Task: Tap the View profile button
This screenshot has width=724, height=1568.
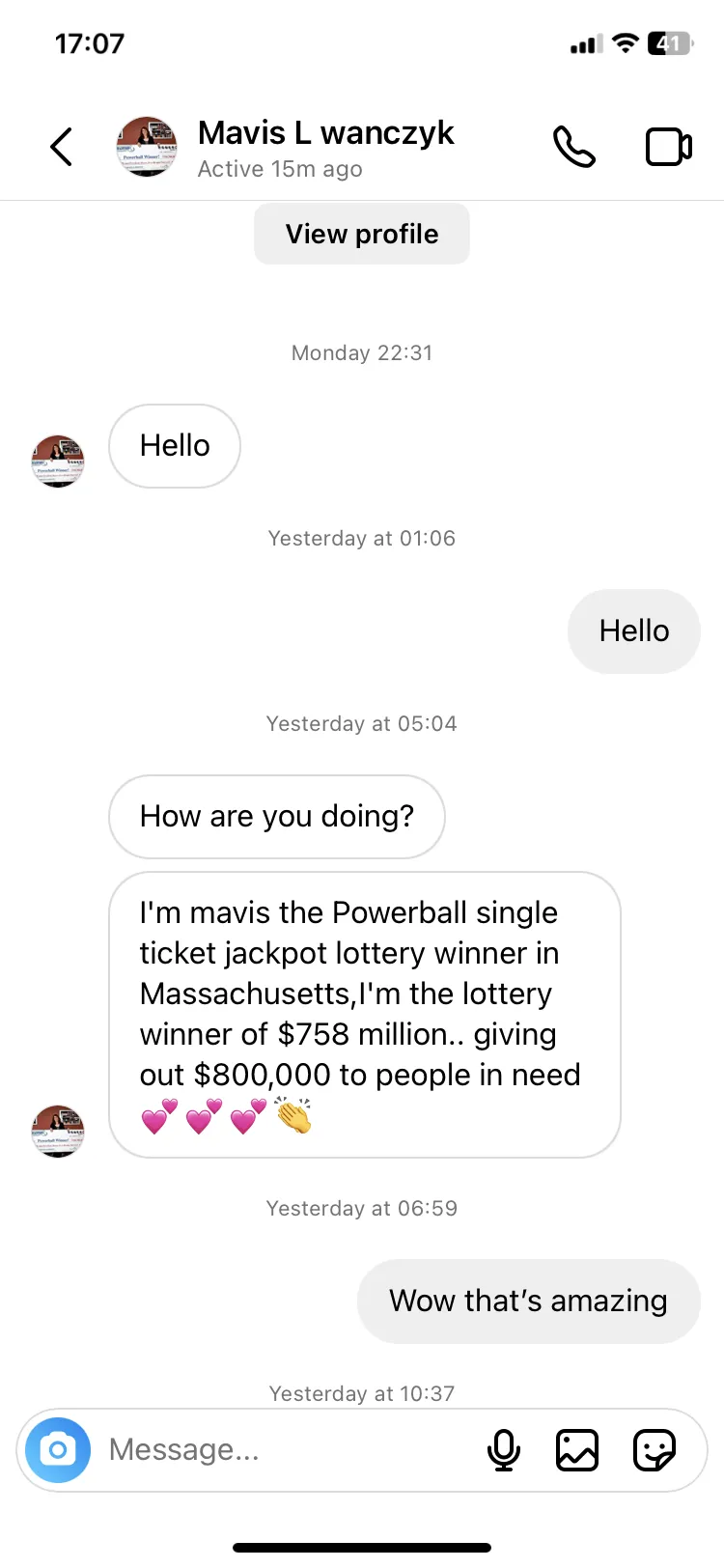Action: [362, 234]
